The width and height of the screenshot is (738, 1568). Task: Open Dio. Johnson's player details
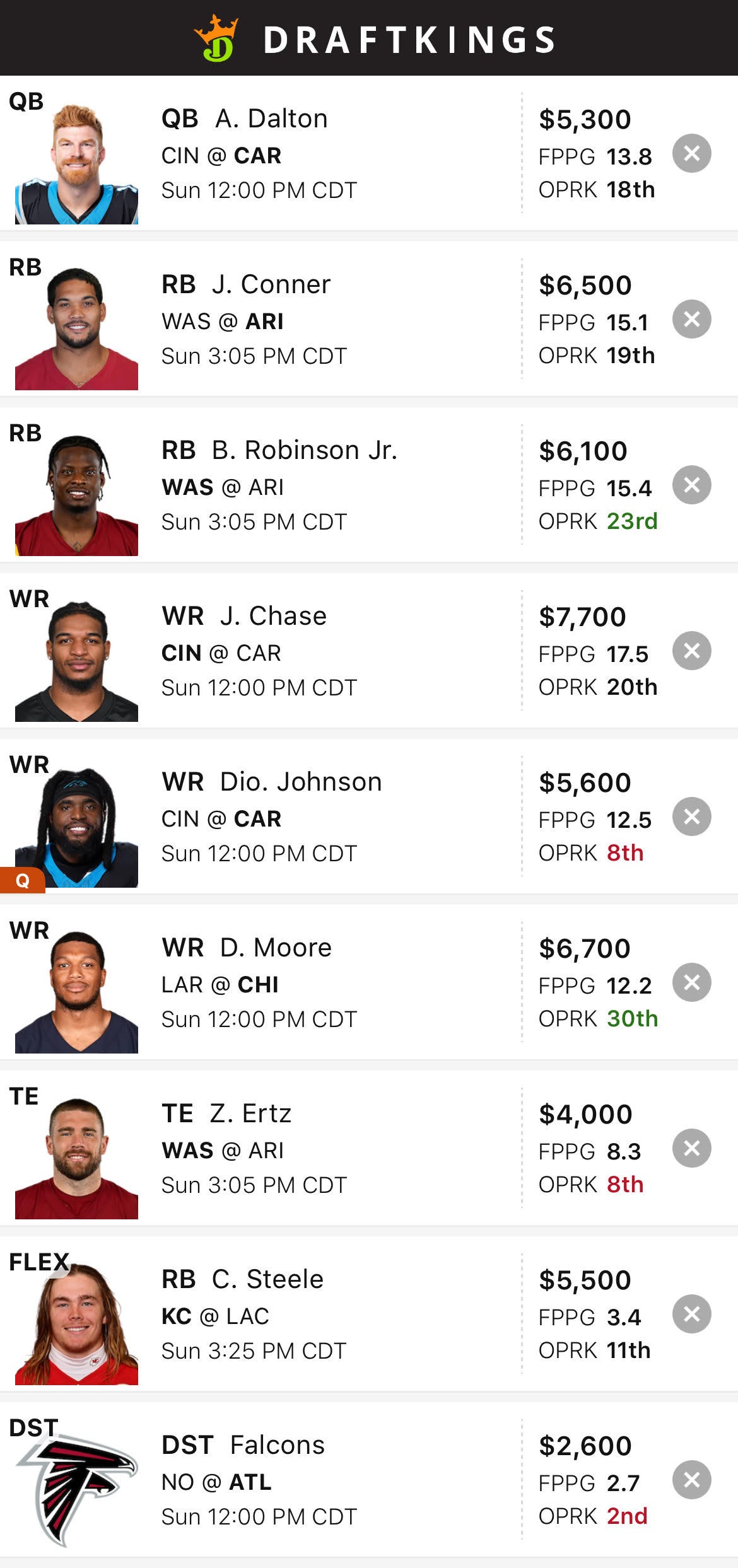pos(300,782)
